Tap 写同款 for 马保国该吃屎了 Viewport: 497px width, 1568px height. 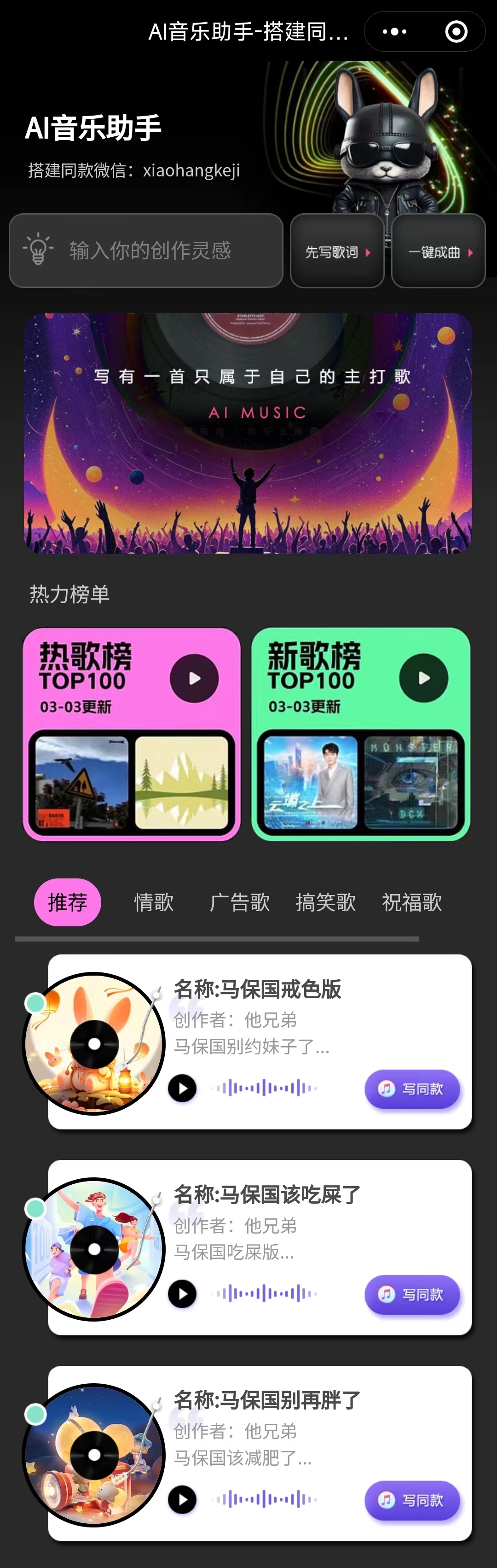tap(412, 1293)
